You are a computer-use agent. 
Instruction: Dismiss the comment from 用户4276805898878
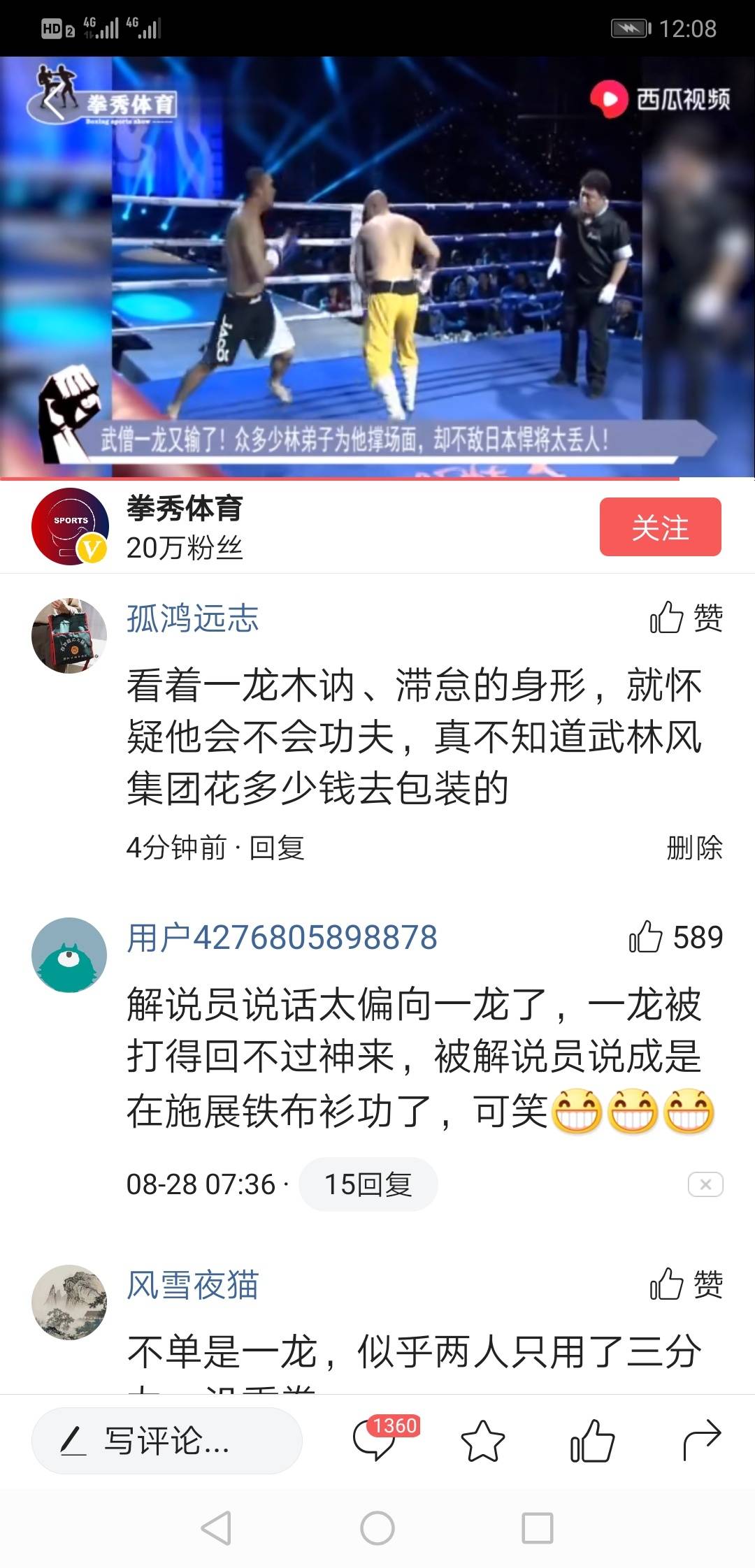click(705, 1184)
